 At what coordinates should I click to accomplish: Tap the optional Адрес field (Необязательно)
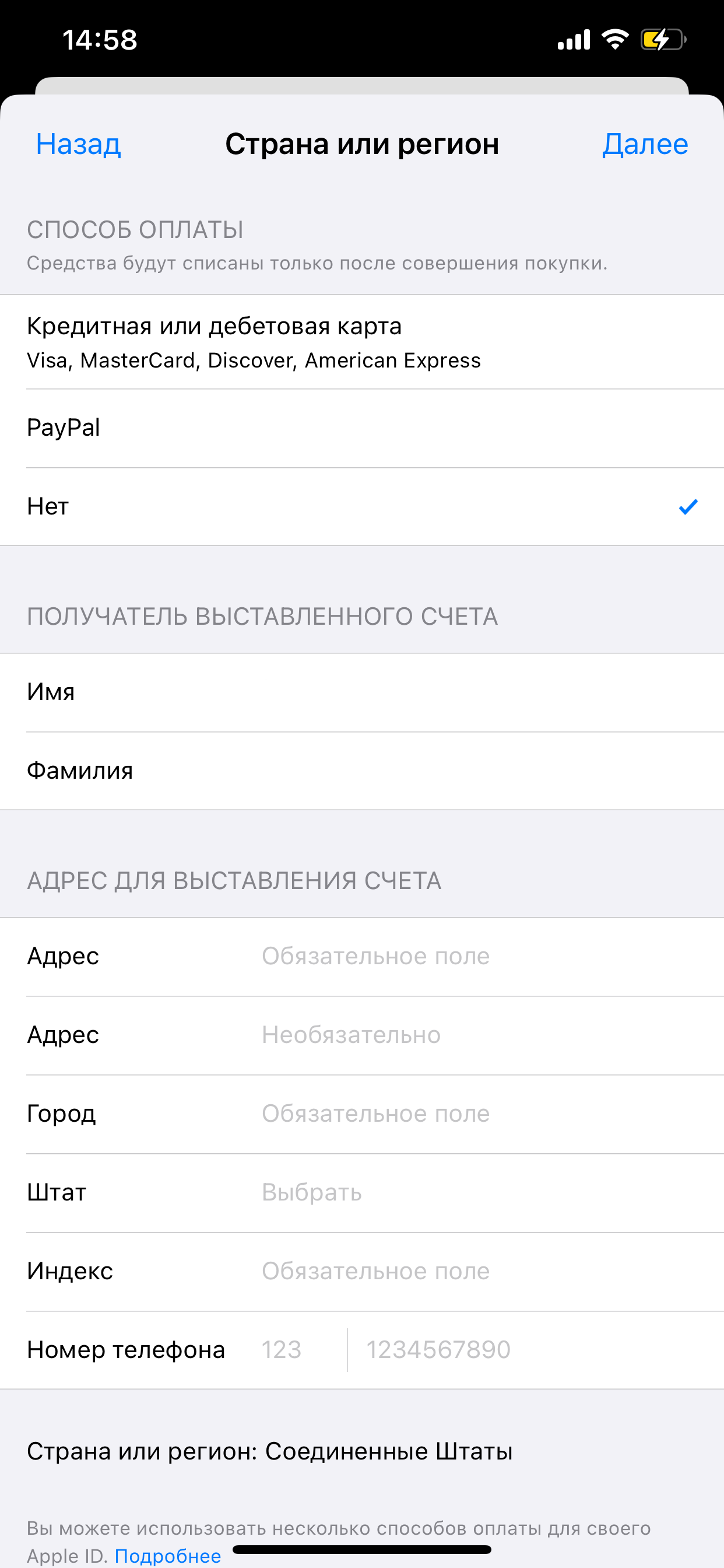click(x=362, y=1035)
